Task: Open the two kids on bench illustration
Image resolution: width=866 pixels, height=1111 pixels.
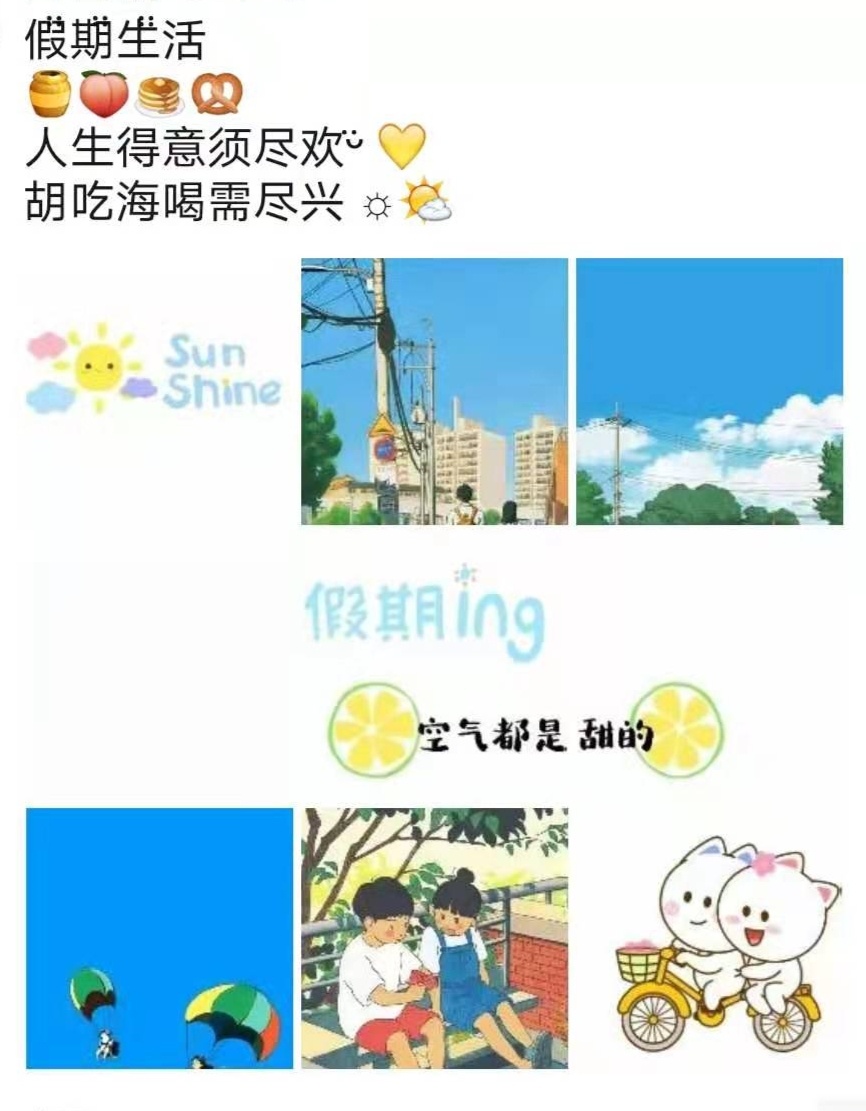Action: [434, 938]
